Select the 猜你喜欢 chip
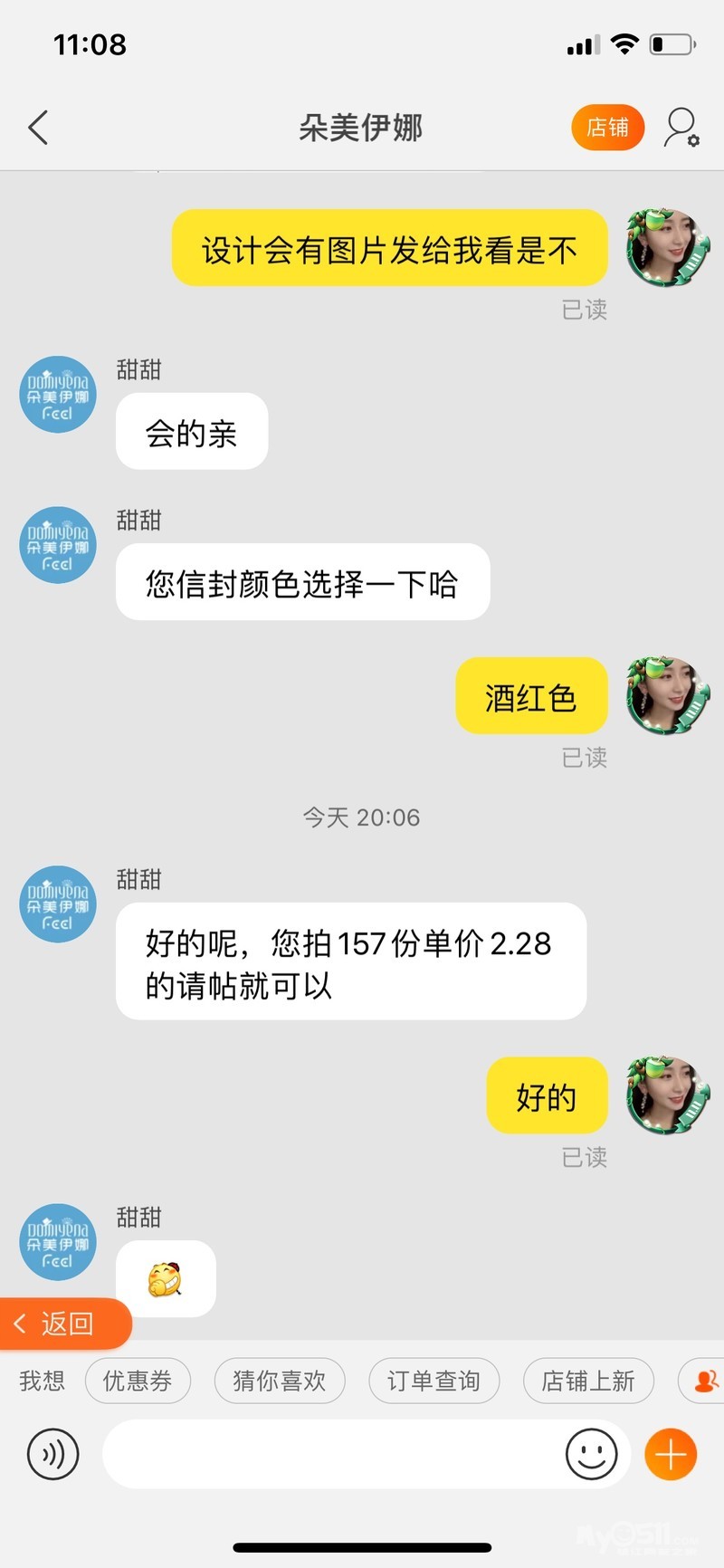 pos(279,1381)
